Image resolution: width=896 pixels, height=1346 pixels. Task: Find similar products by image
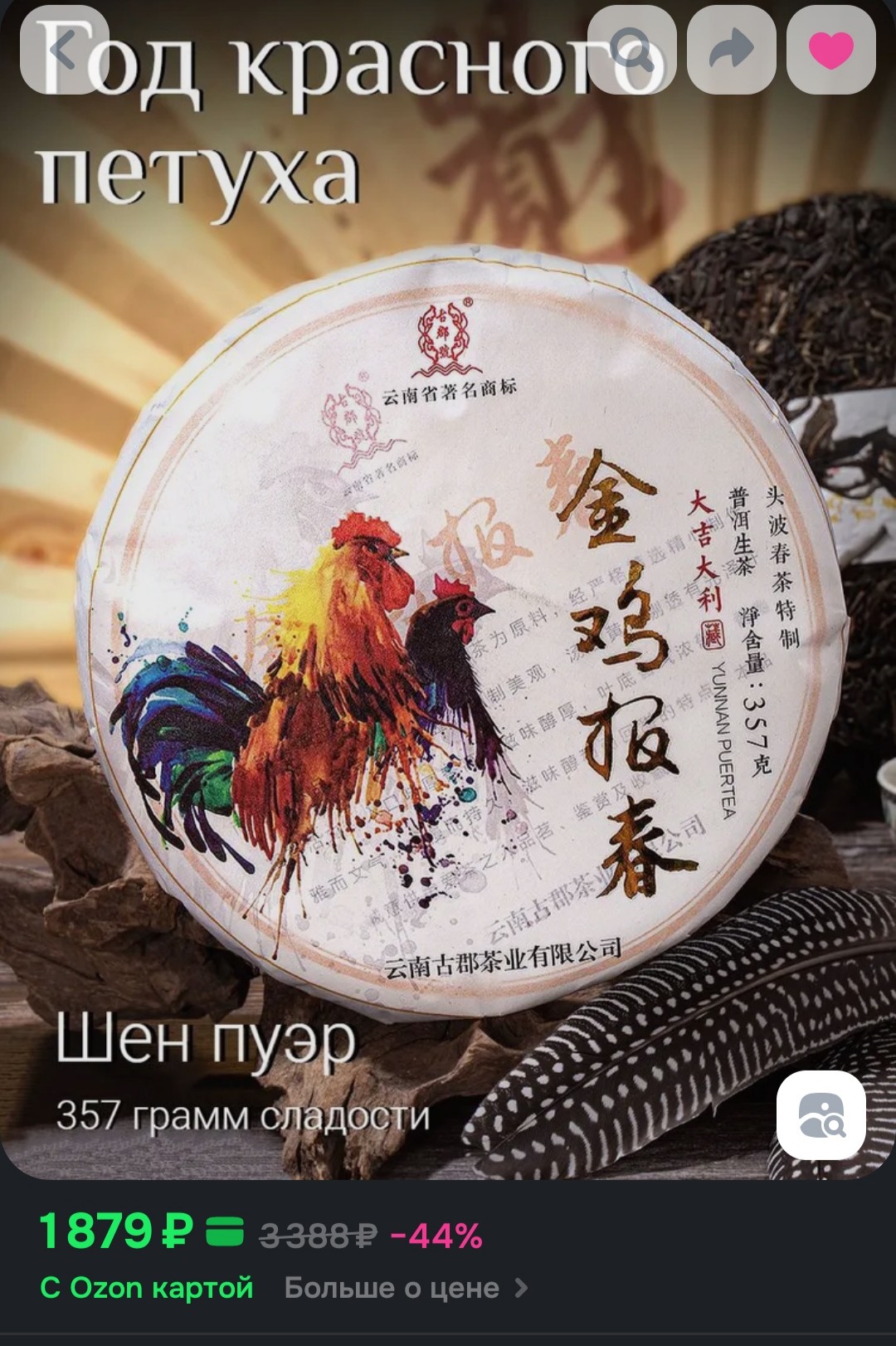point(821,1114)
